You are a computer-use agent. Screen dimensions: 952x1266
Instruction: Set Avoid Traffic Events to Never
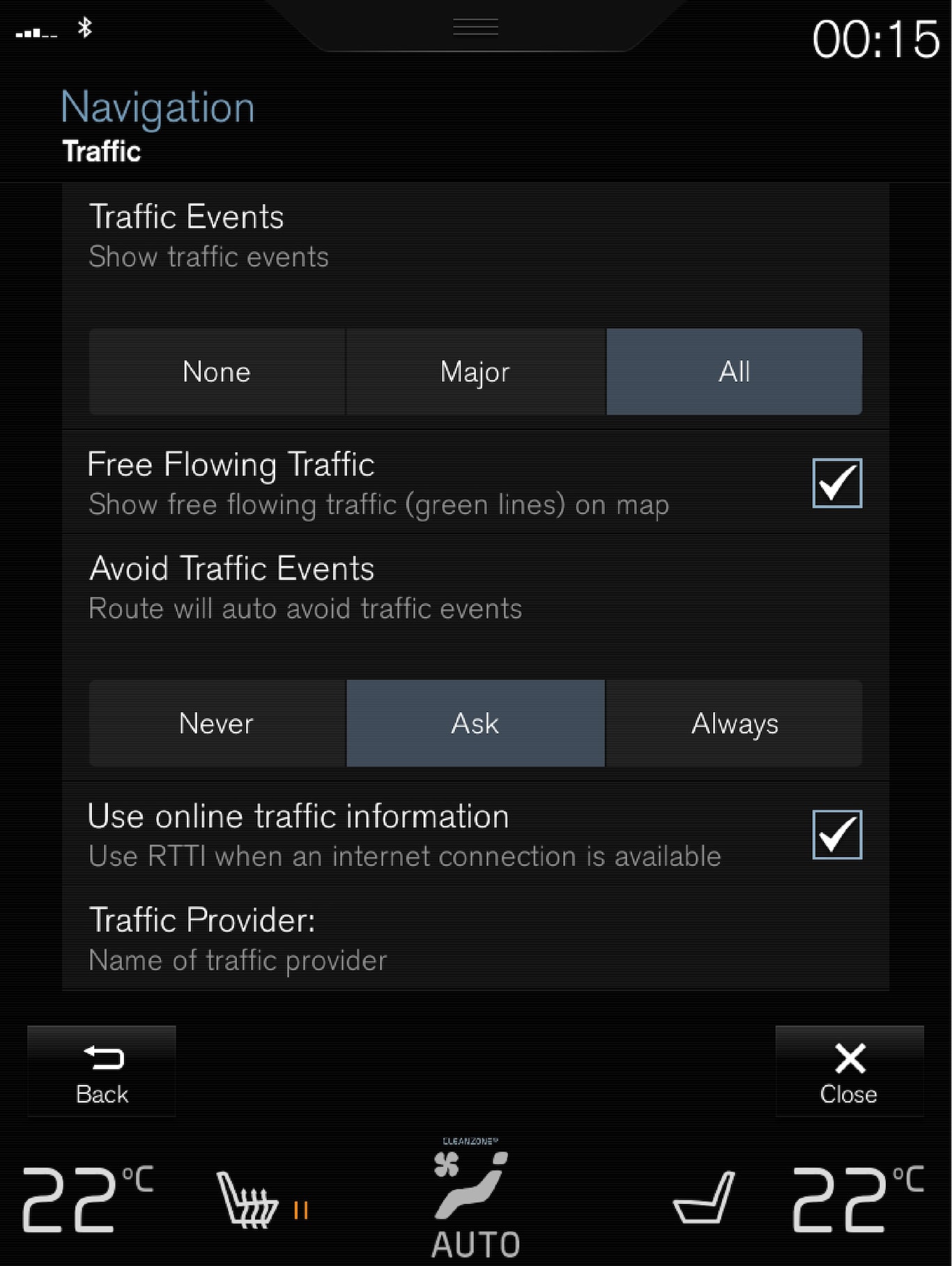tap(217, 723)
